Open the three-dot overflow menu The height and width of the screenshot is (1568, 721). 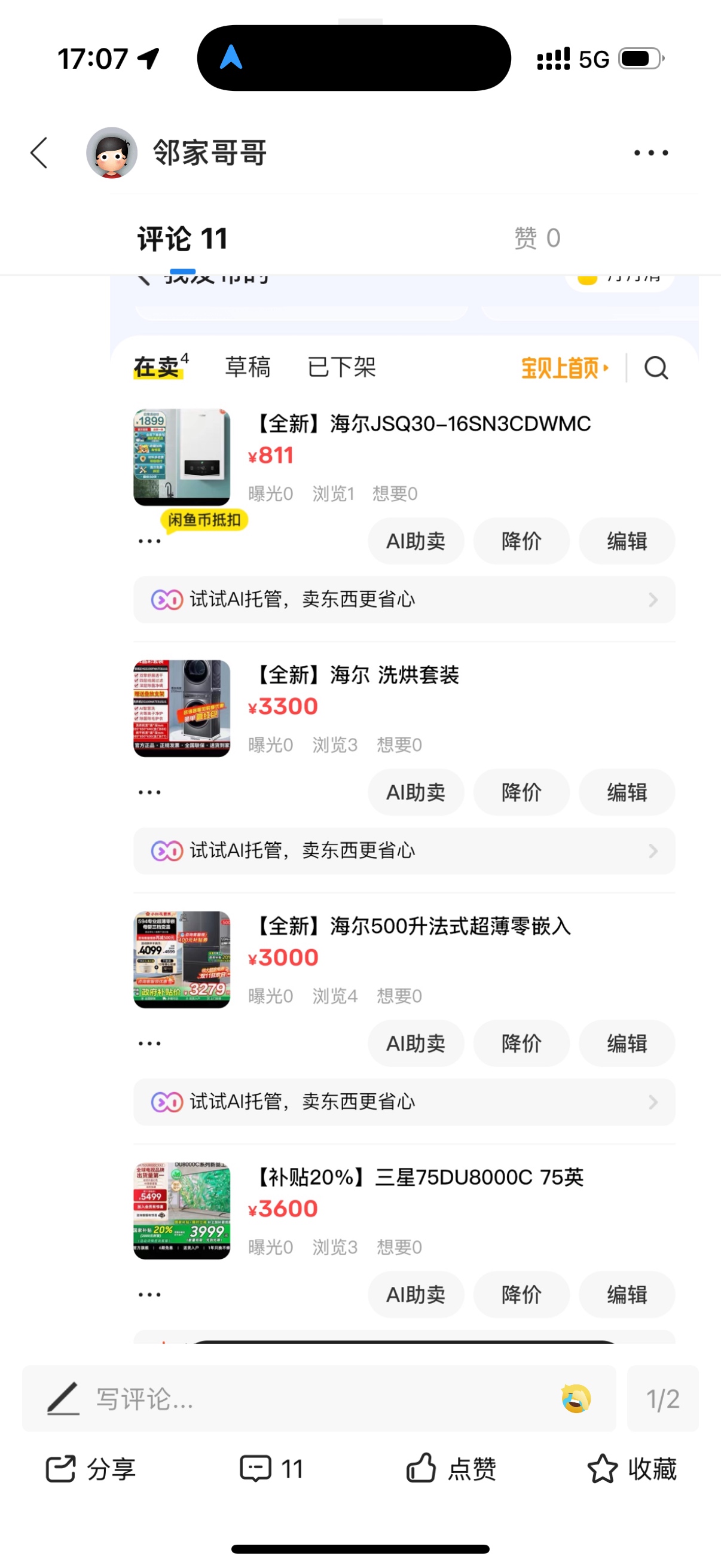(650, 152)
